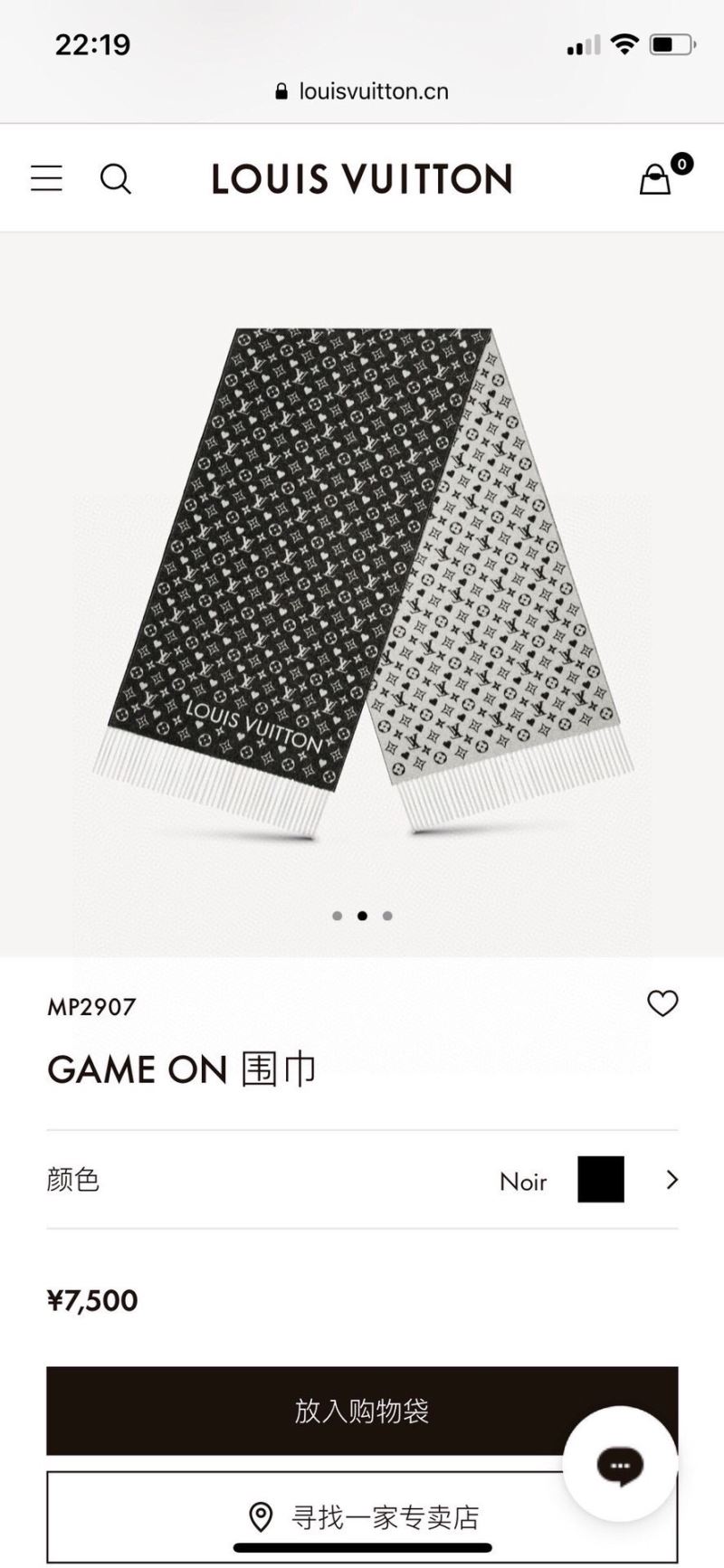Open the scarf product image
The height and width of the screenshot is (1568, 724).
pyautogui.click(x=362, y=579)
